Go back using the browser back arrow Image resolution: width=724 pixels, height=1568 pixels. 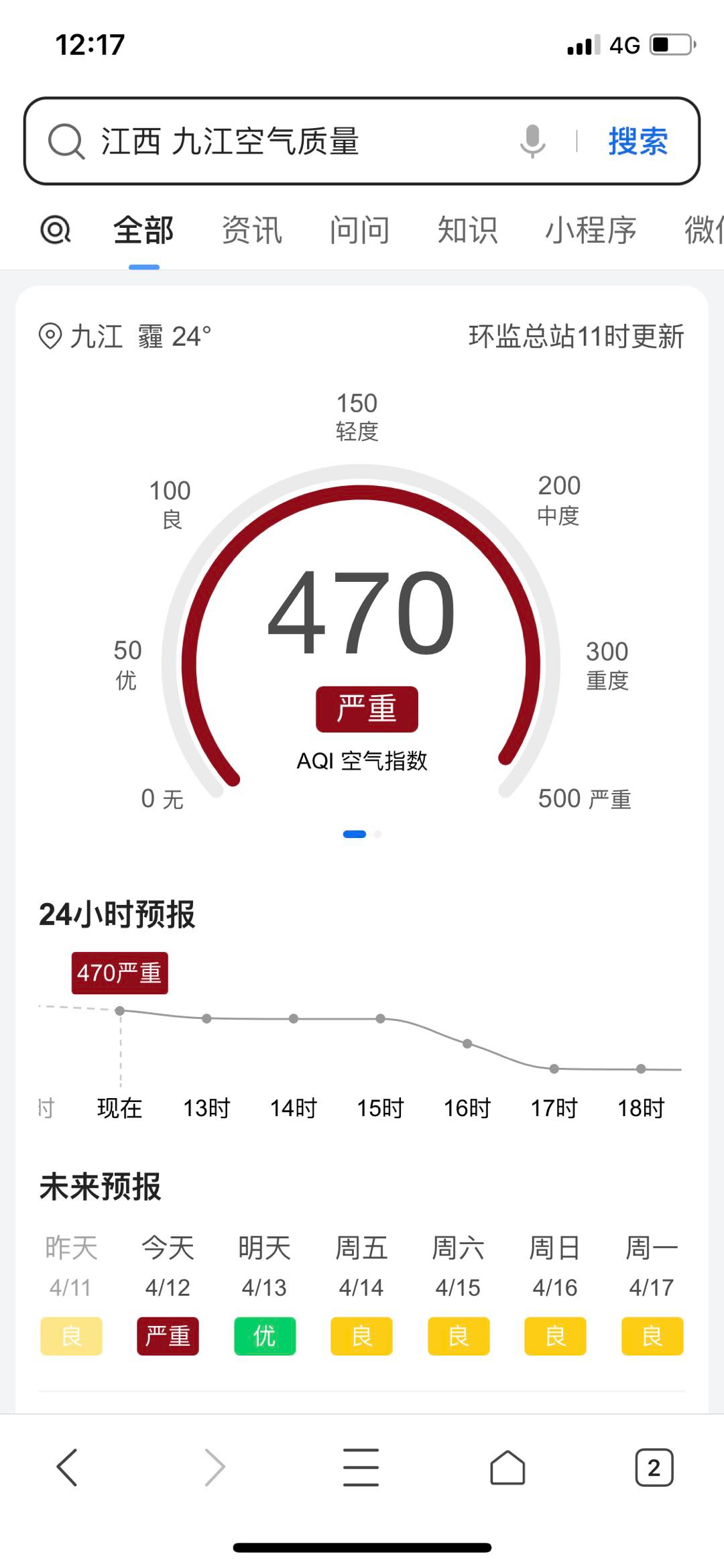point(67,1467)
